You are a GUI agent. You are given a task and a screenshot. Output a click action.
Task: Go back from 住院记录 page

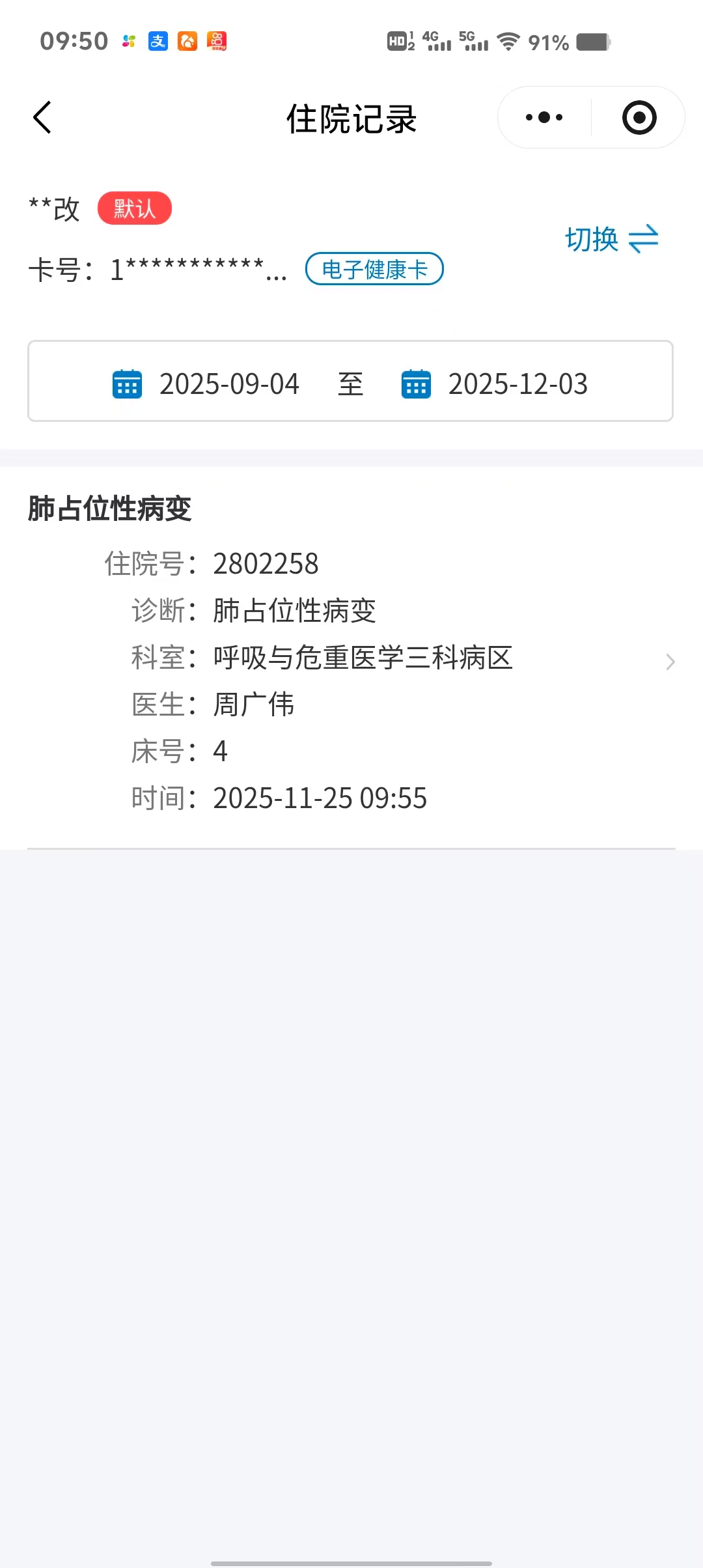42,118
